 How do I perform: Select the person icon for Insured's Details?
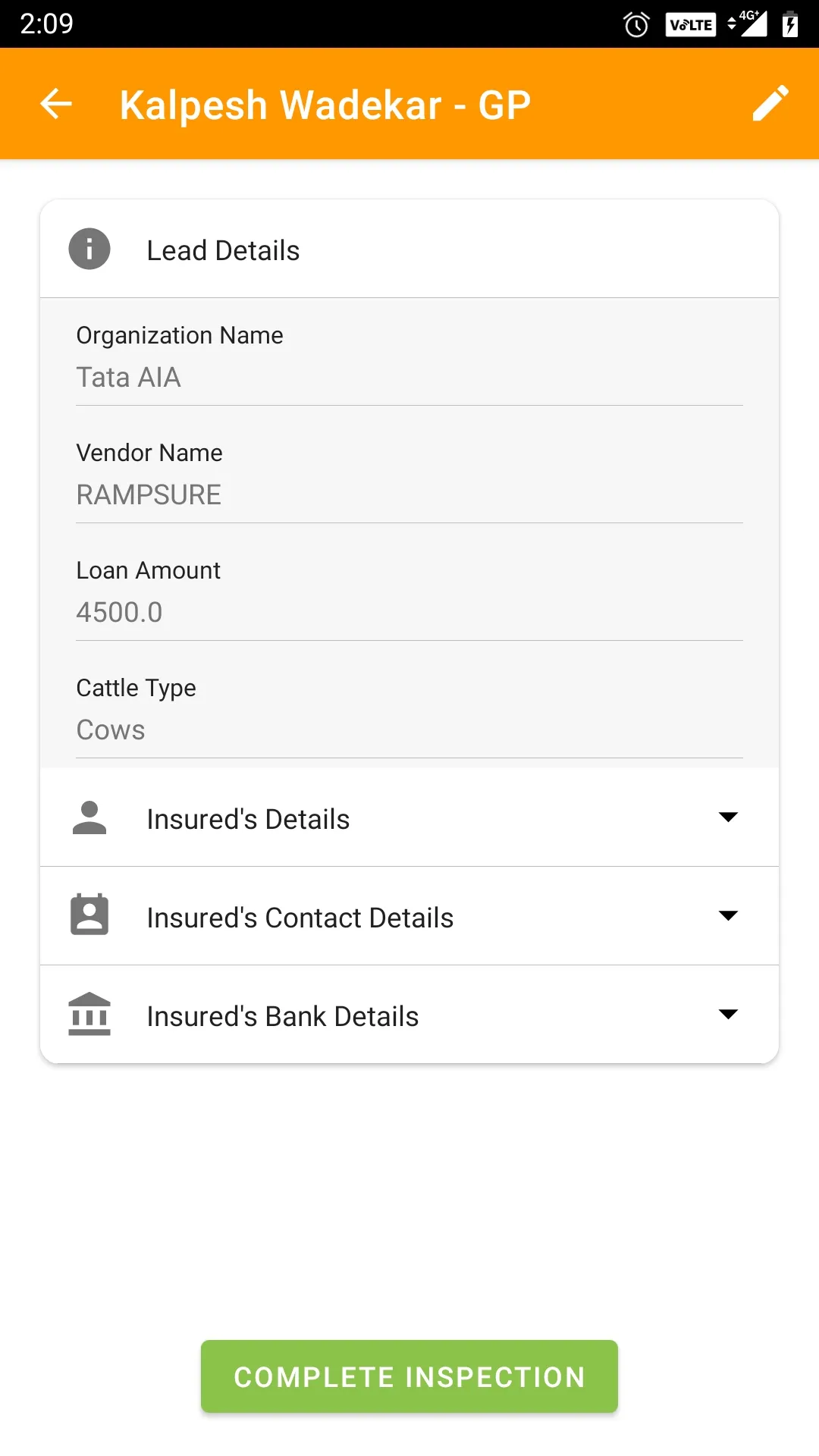pos(89,817)
